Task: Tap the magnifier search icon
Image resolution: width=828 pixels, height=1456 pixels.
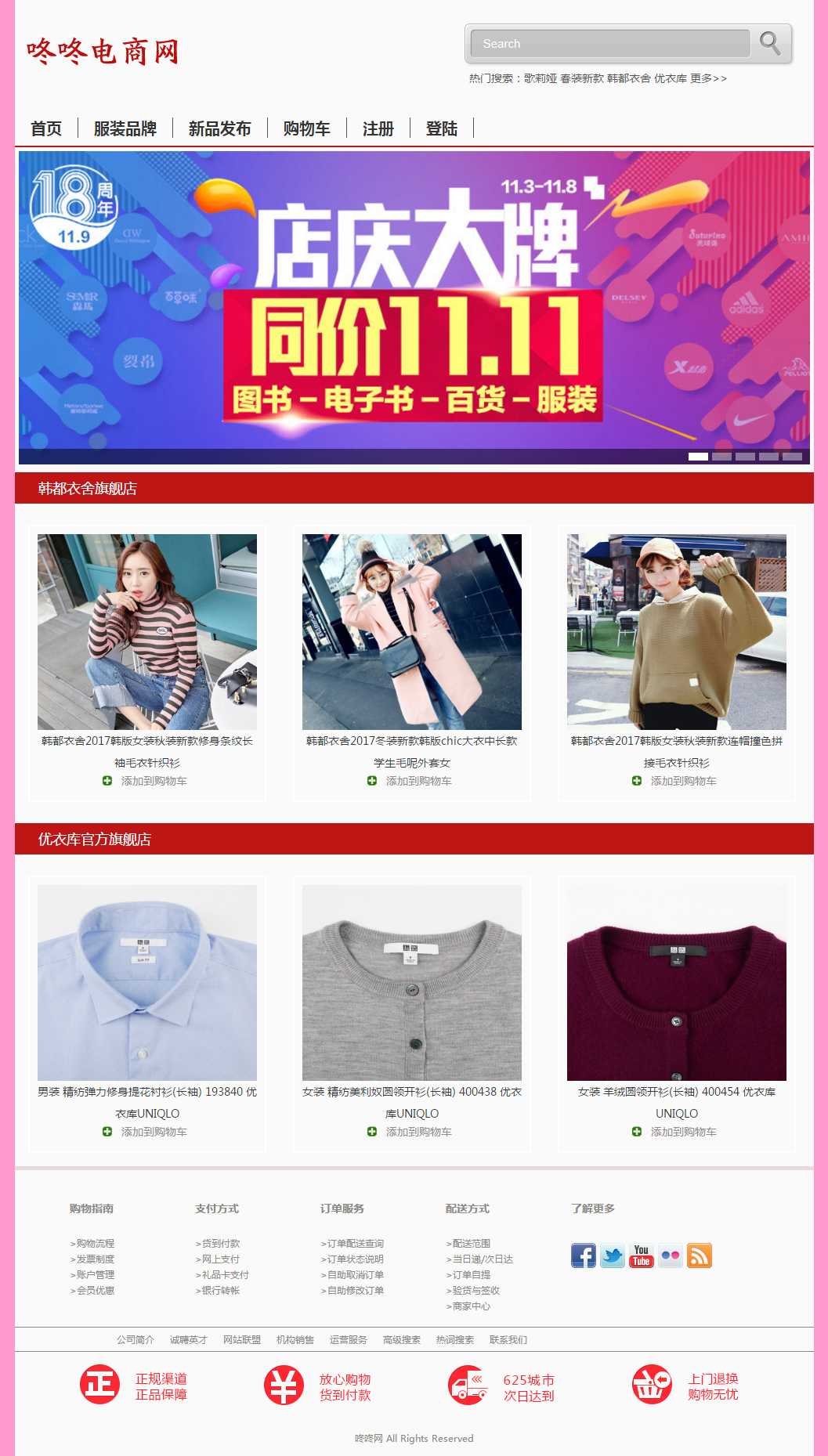Action: 770,44
